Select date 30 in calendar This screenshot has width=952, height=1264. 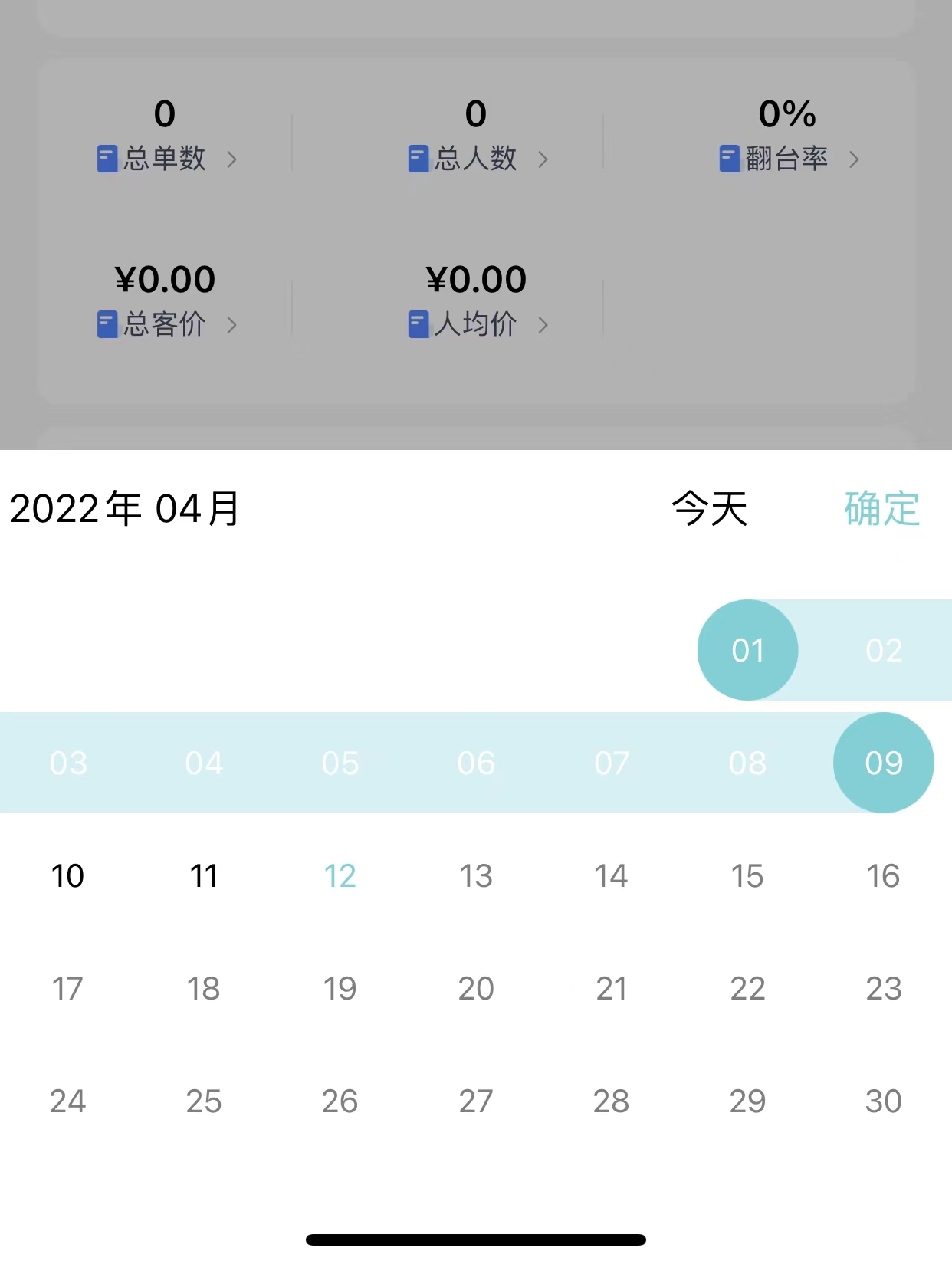pos(884,1101)
